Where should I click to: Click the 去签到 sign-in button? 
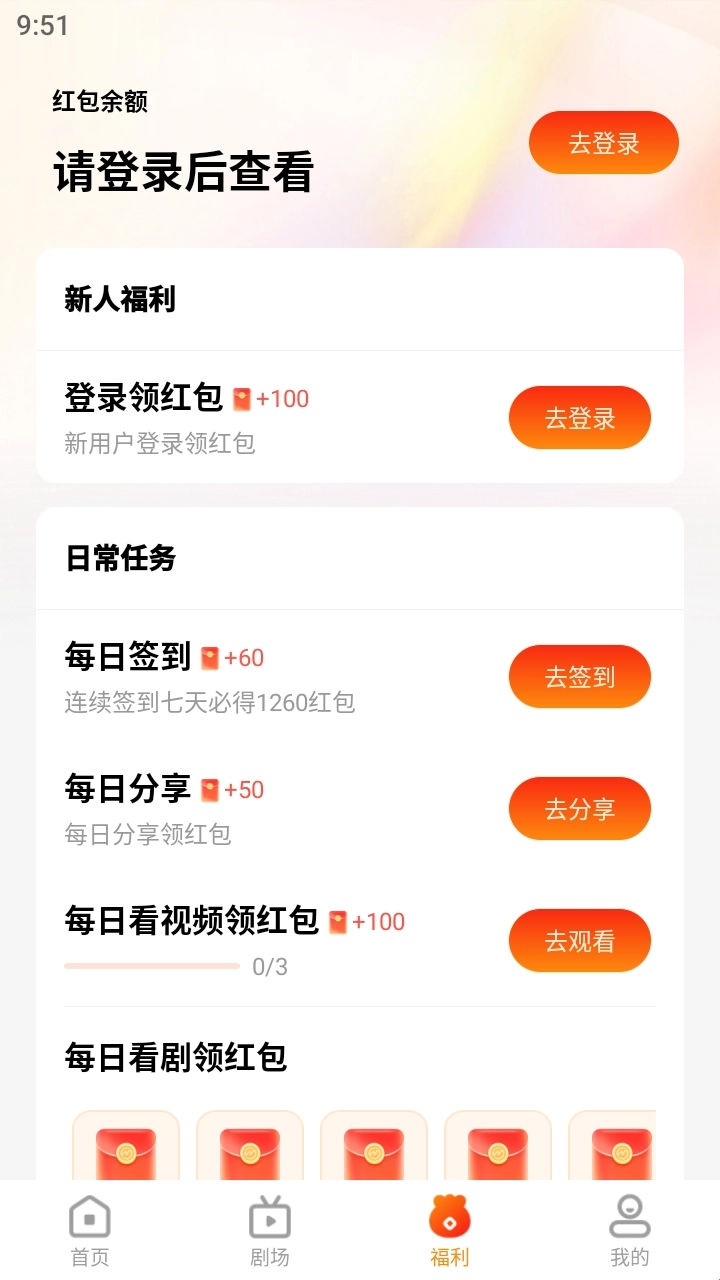coord(580,676)
